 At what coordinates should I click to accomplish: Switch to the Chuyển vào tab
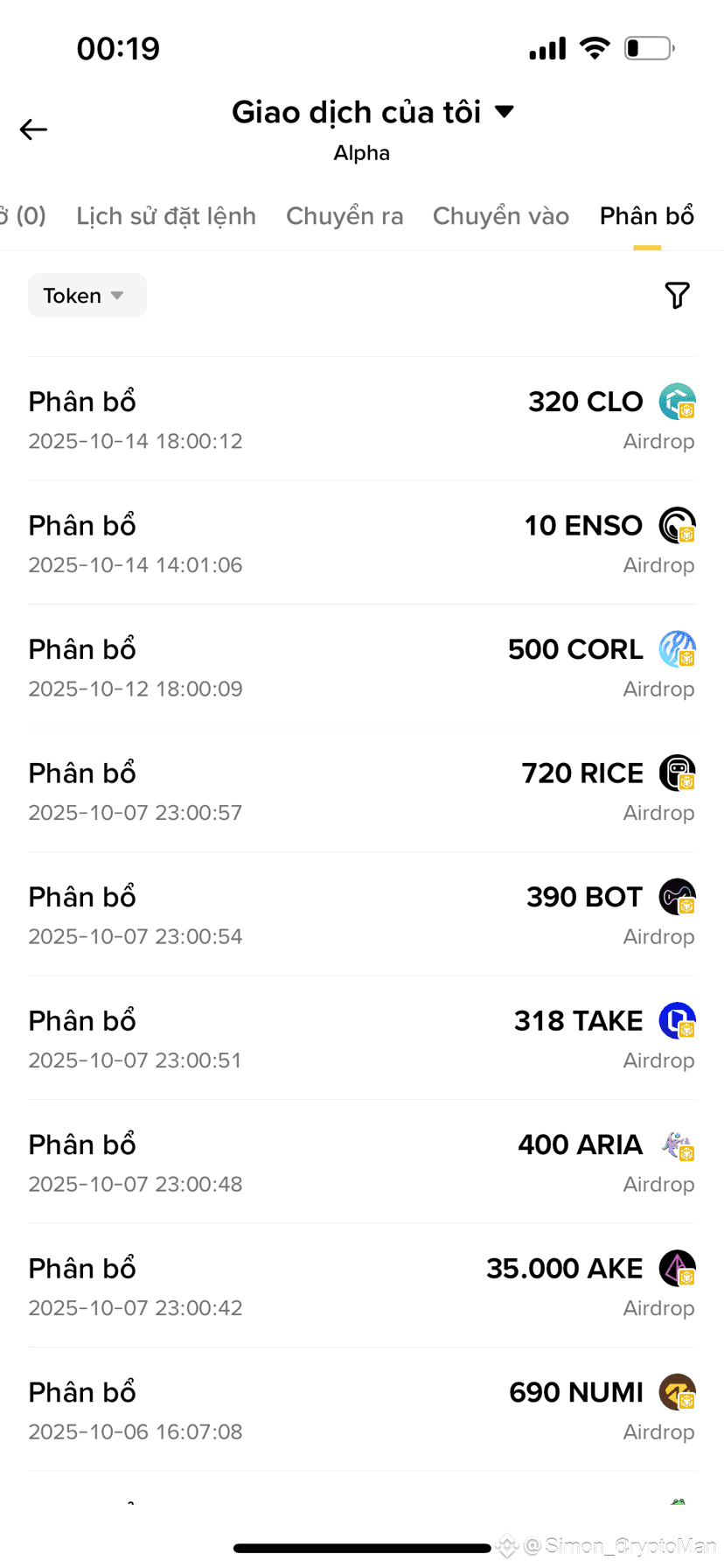click(501, 216)
